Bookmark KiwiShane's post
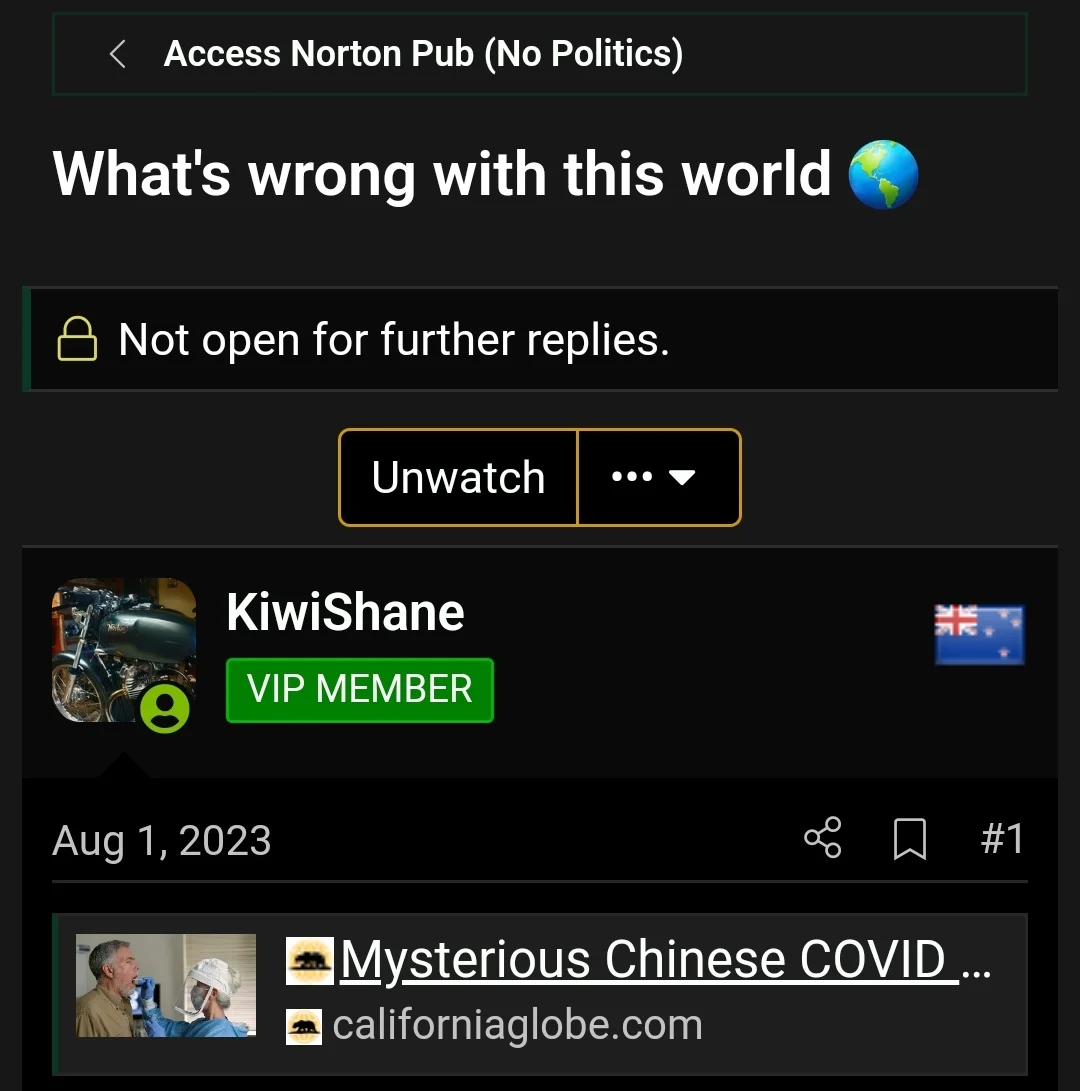The image size is (1080, 1091). [909, 838]
